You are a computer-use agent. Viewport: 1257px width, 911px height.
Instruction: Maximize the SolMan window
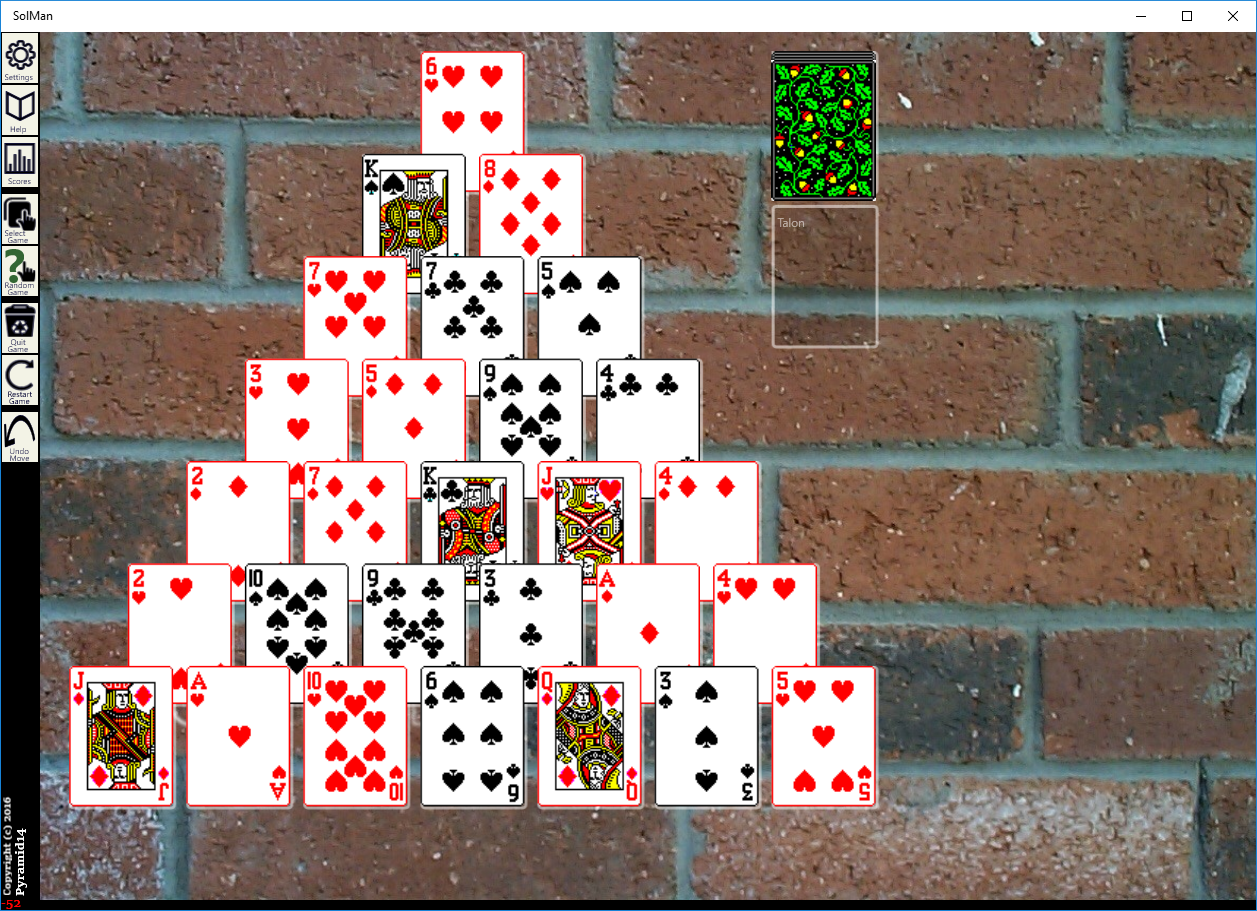click(x=1187, y=16)
